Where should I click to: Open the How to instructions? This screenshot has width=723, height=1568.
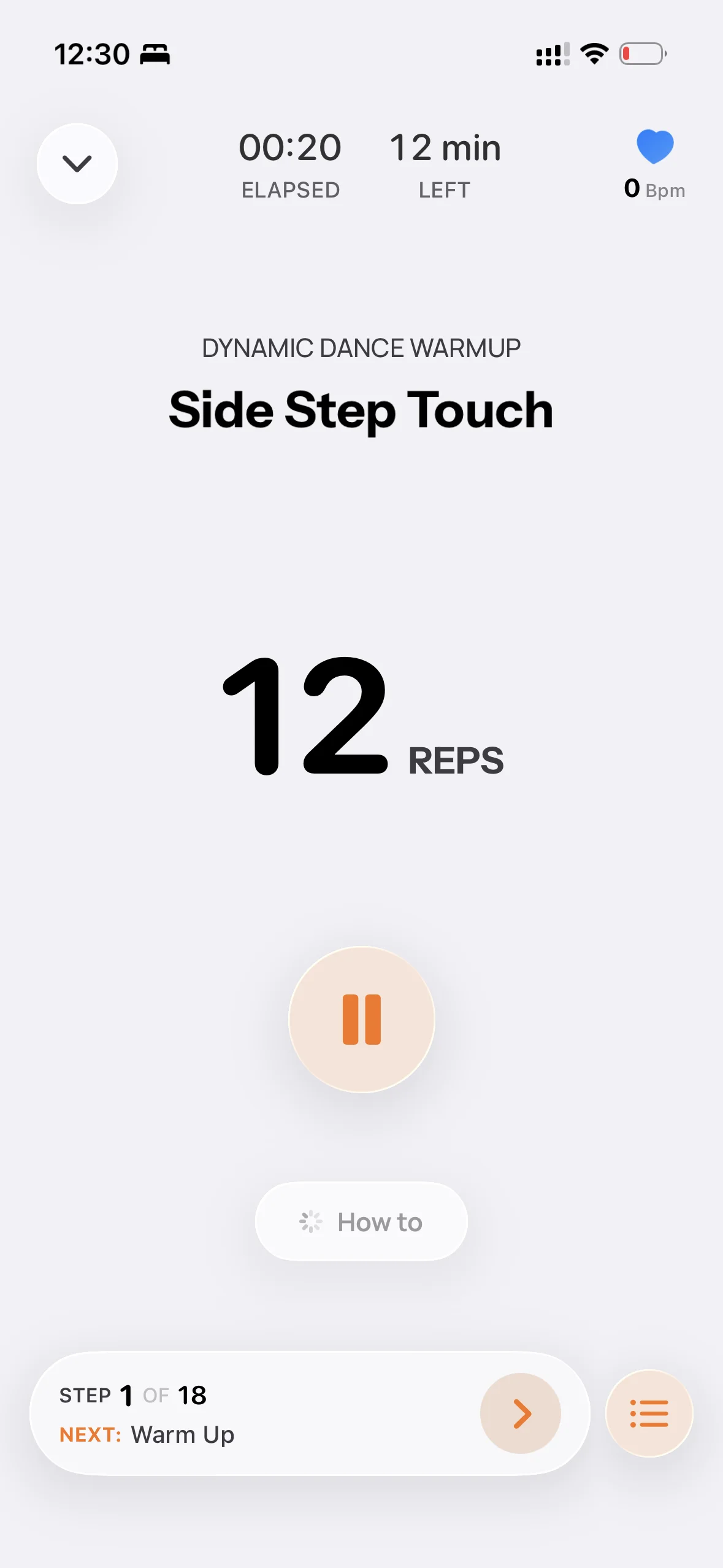click(361, 1221)
